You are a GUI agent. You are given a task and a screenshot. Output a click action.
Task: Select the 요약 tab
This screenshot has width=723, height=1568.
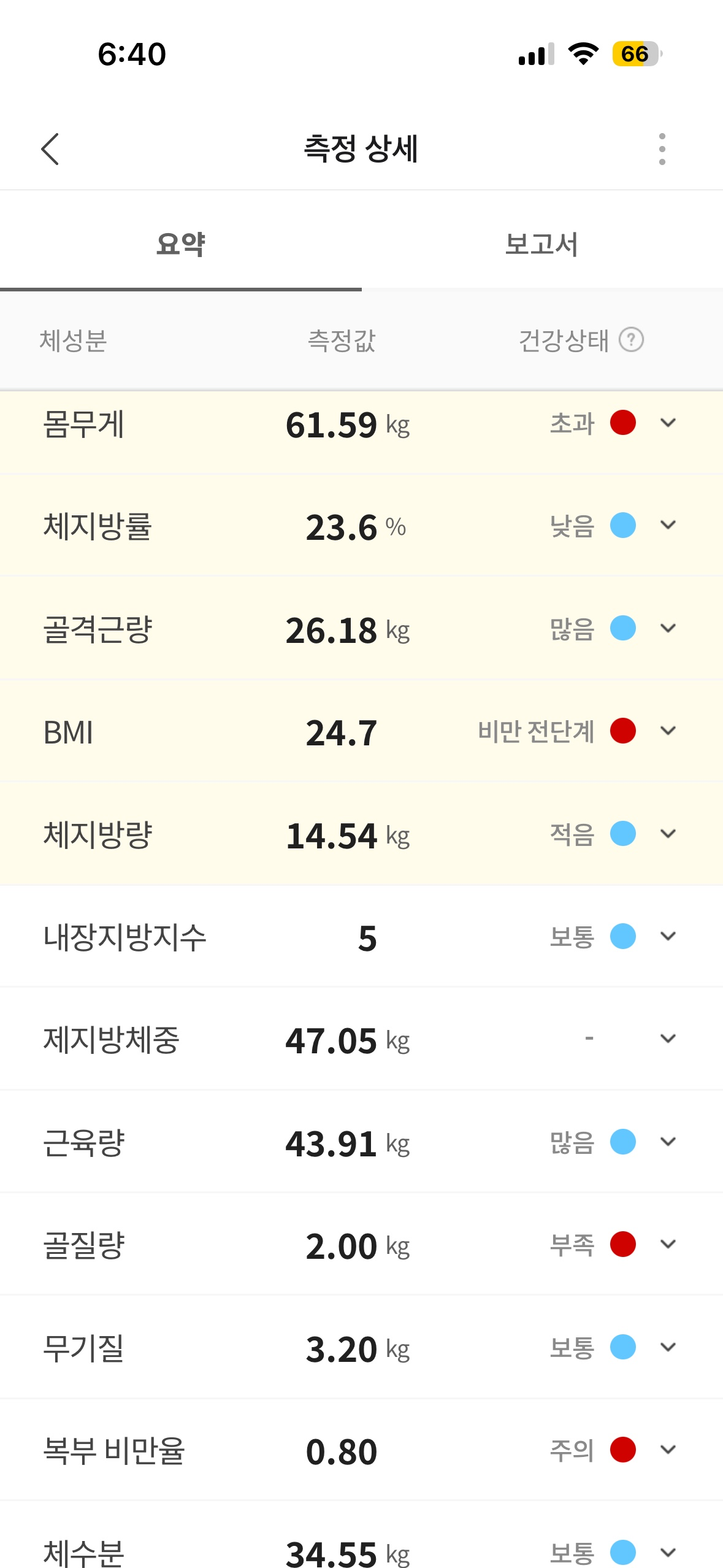tap(180, 244)
